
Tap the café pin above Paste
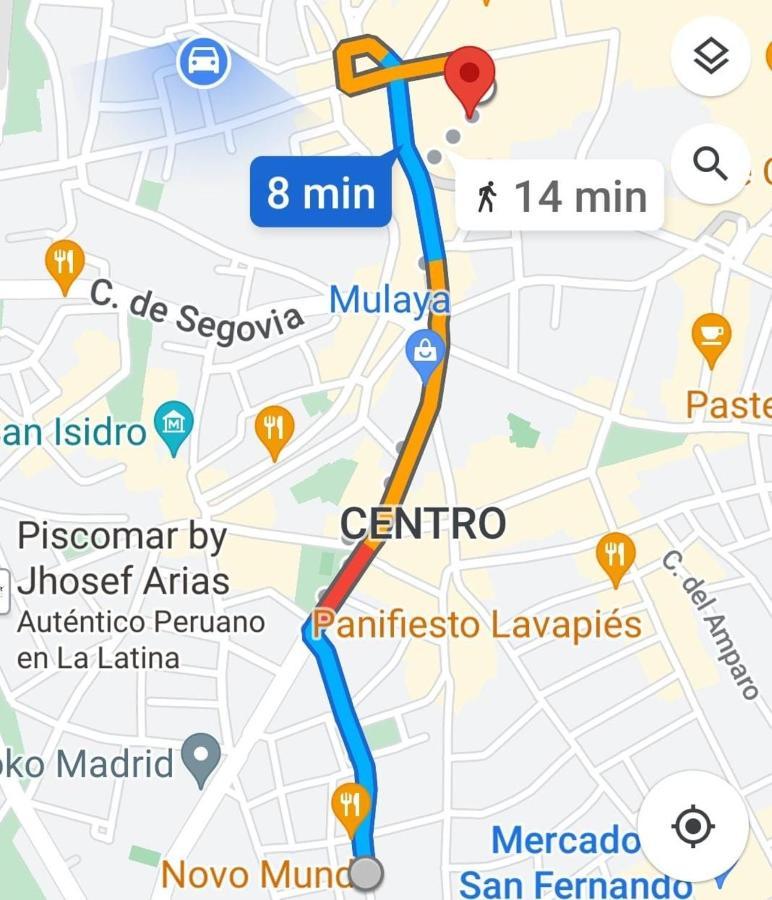point(711,337)
